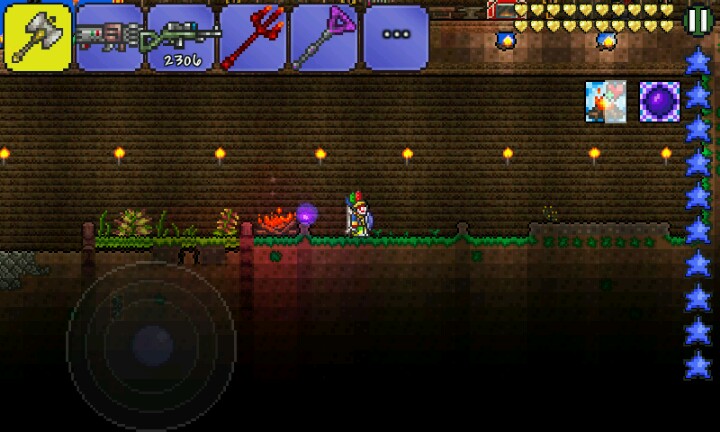Select the chain gun hotbar slot
The image size is (720, 432).
tap(109, 37)
